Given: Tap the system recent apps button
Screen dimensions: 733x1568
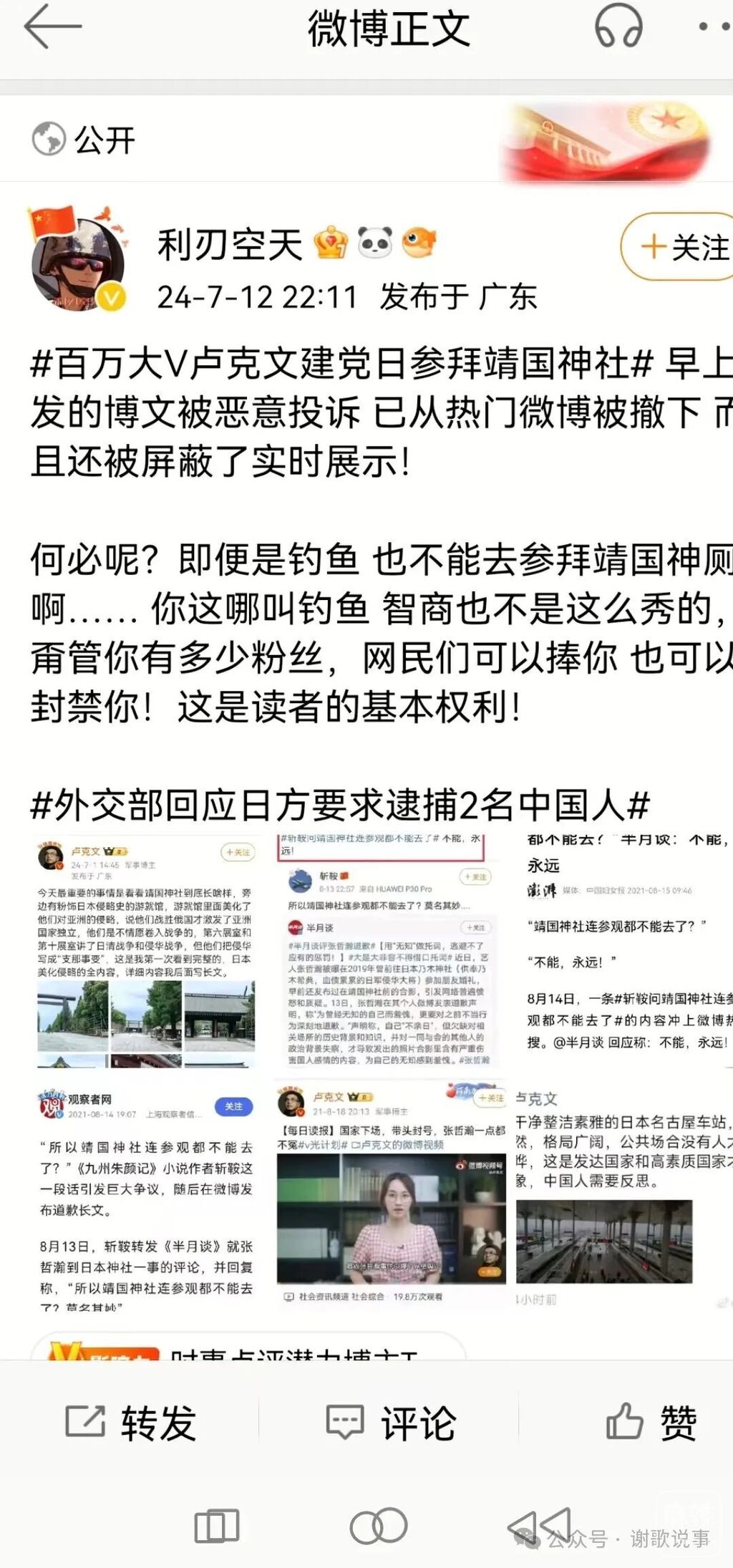Looking at the screenshot, I should click(x=216, y=1526).
